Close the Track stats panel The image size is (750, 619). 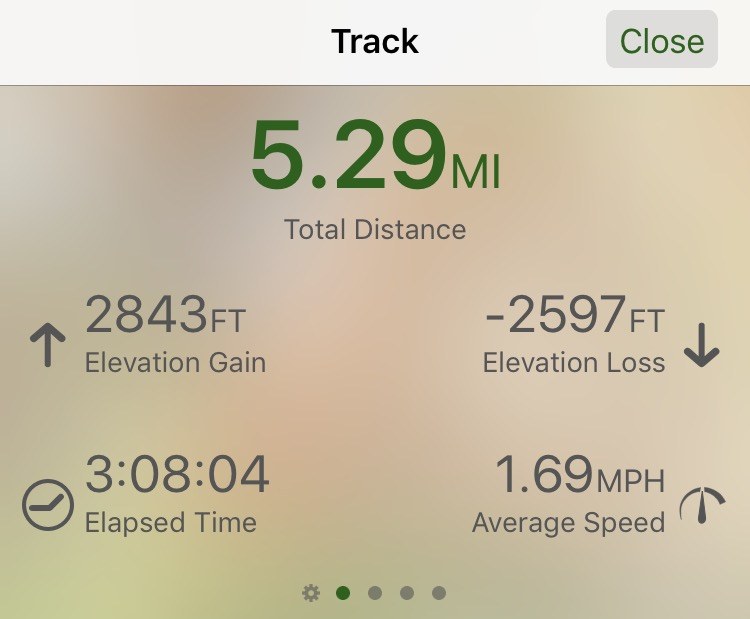(661, 41)
